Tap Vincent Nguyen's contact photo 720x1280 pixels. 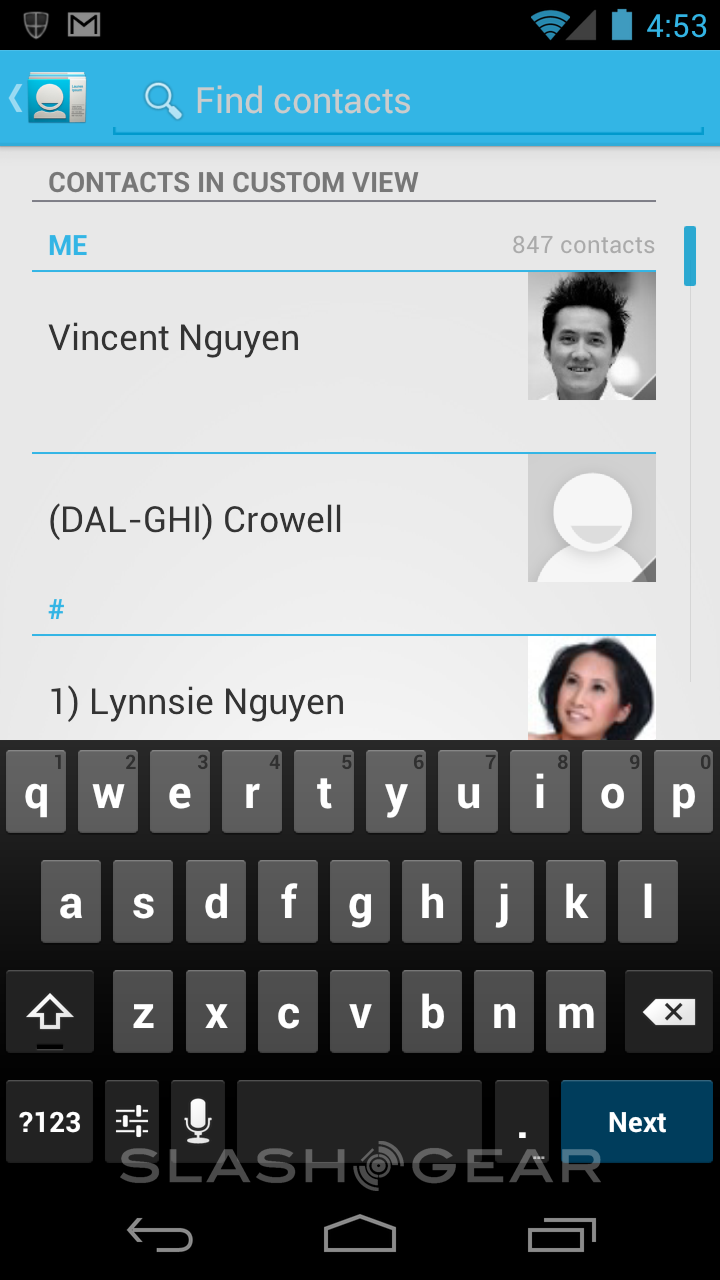591,336
